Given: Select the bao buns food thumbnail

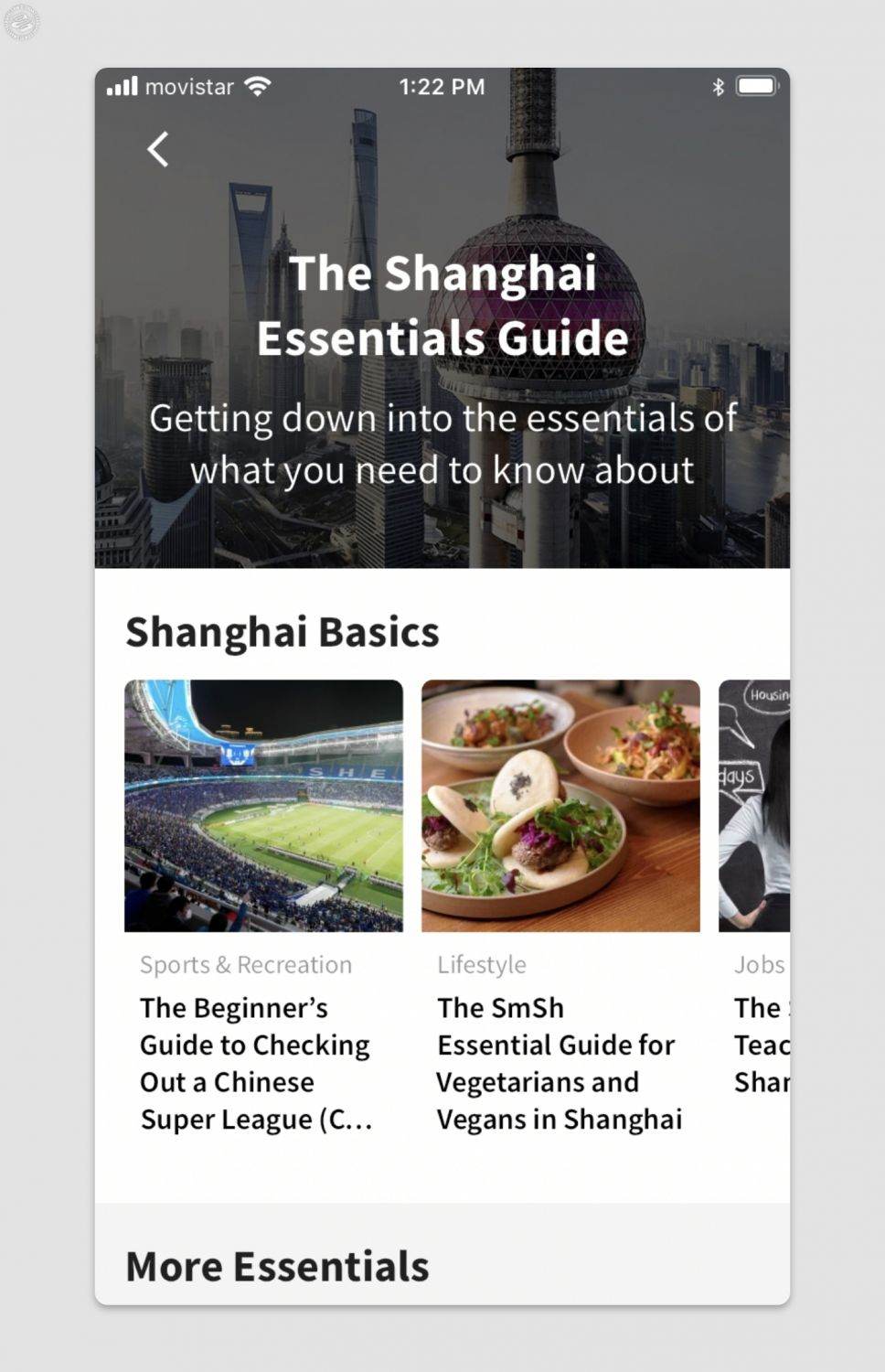Looking at the screenshot, I should 560,805.
